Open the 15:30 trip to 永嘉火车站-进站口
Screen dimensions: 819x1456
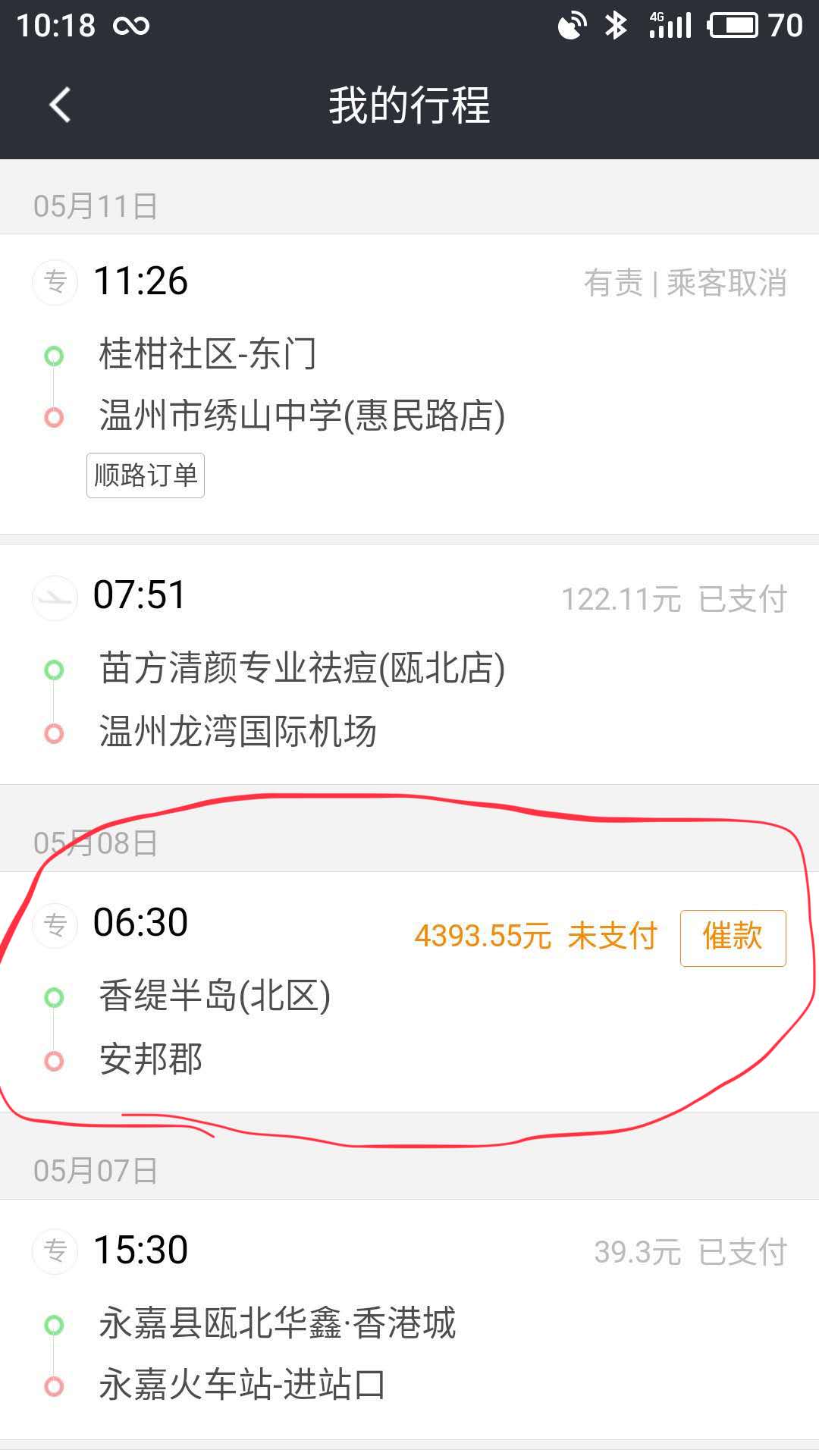pyautogui.click(x=409, y=1319)
